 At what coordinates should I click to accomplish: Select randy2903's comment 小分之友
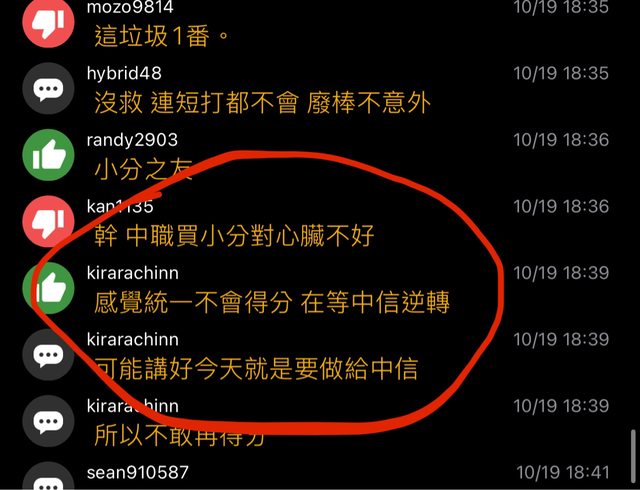(x=143, y=171)
